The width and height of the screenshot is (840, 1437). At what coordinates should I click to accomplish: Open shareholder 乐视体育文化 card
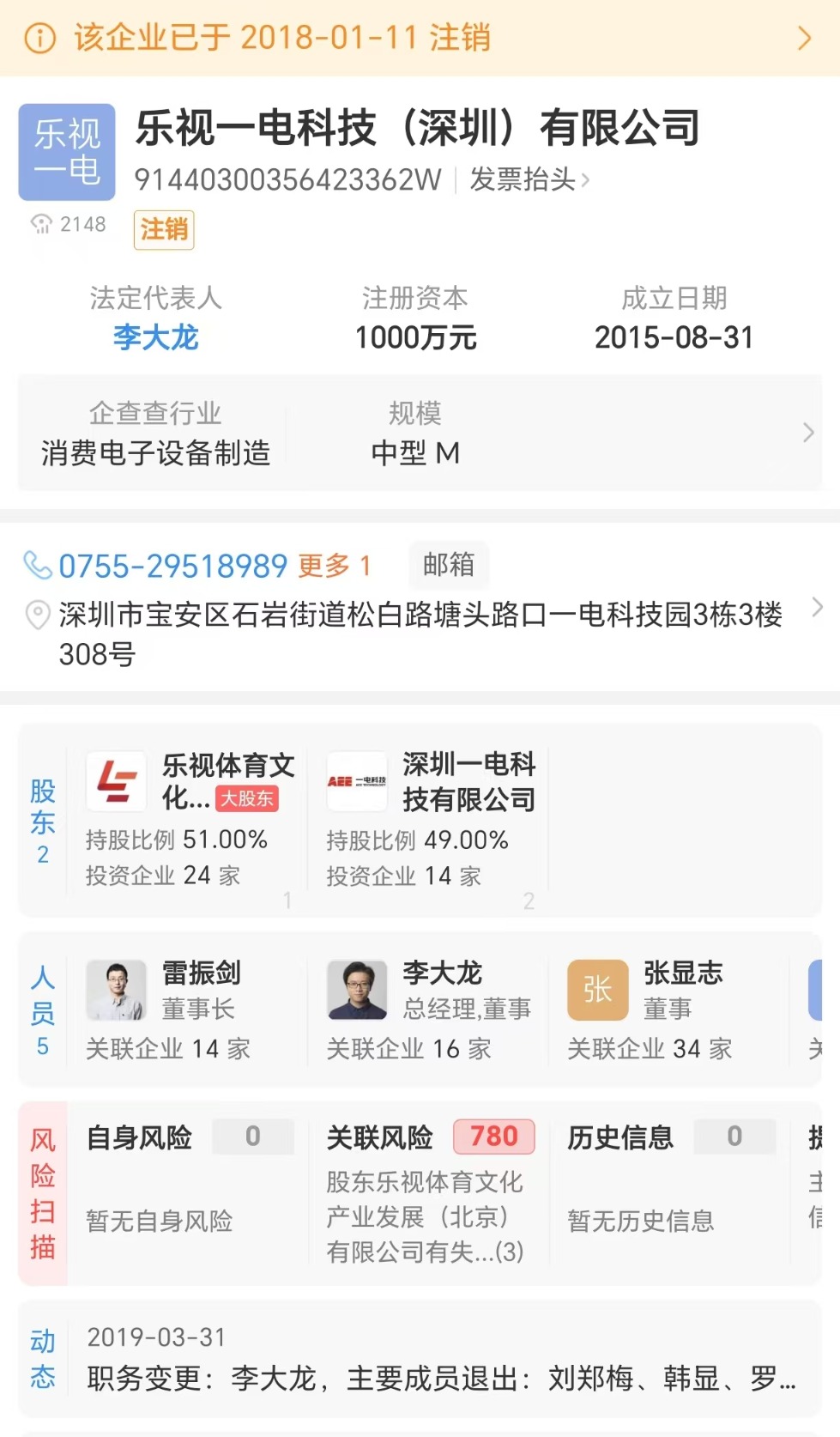click(189, 820)
